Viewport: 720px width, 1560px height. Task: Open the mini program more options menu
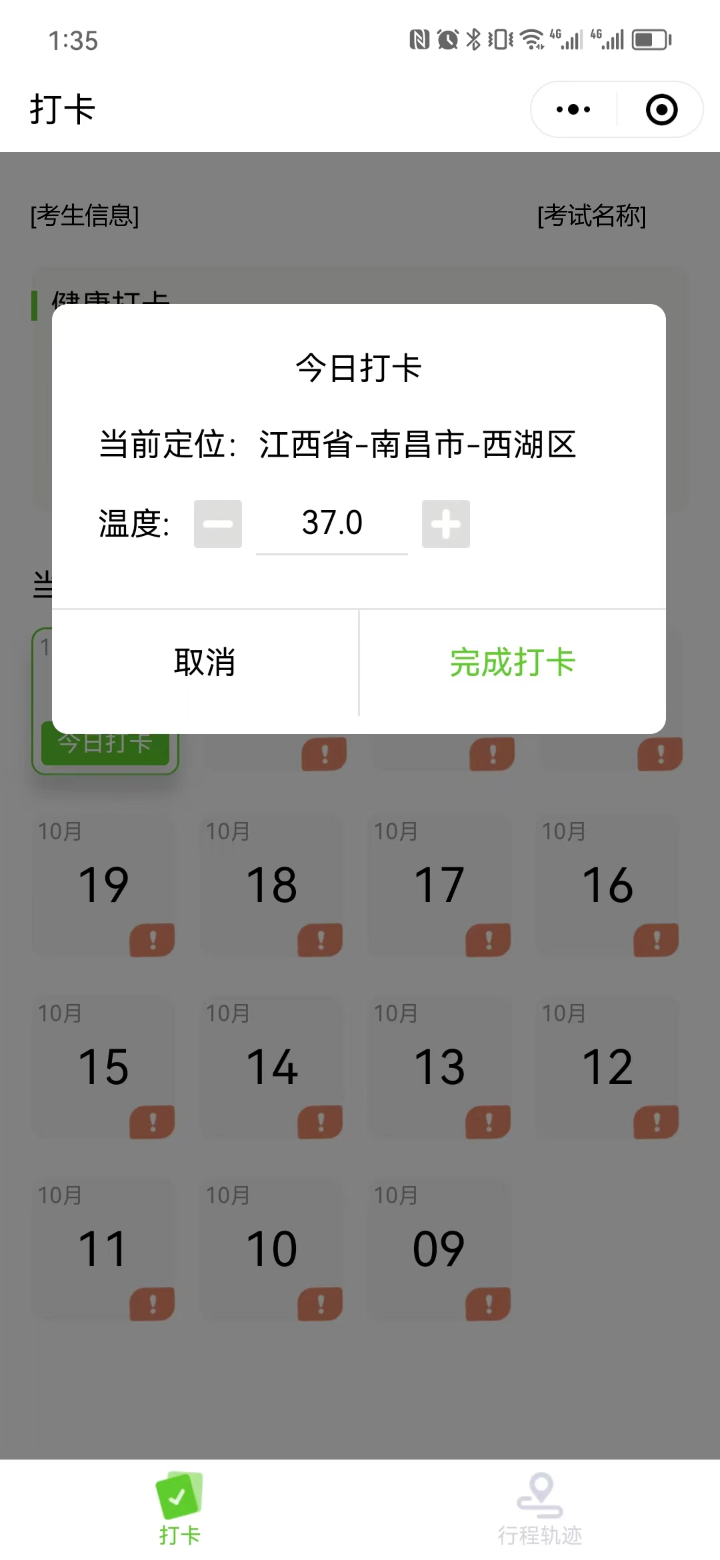point(574,110)
